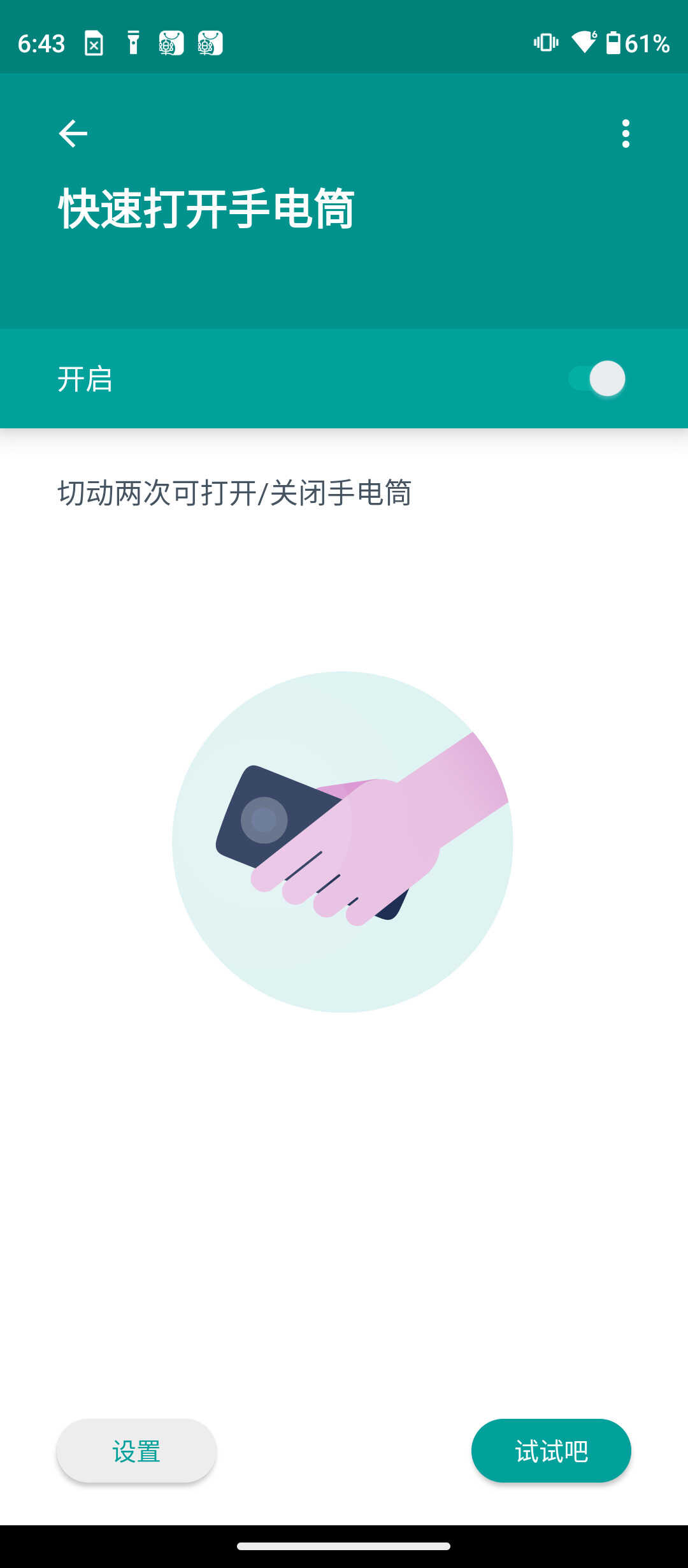The width and height of the screenshot is (688, 1568).
Task: Tap the 试试吧 button
Action: click(550, 1451)
